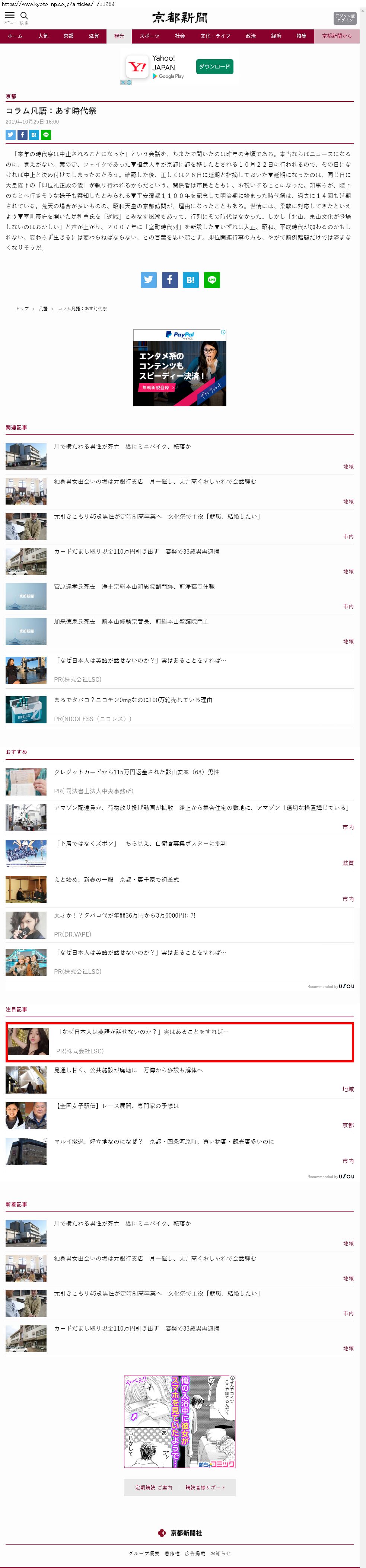The height and width of the screenshot is (1568, 366).
Task: Select the スポーツ tab
Action: pyautogui.click(x=149, y=36)
